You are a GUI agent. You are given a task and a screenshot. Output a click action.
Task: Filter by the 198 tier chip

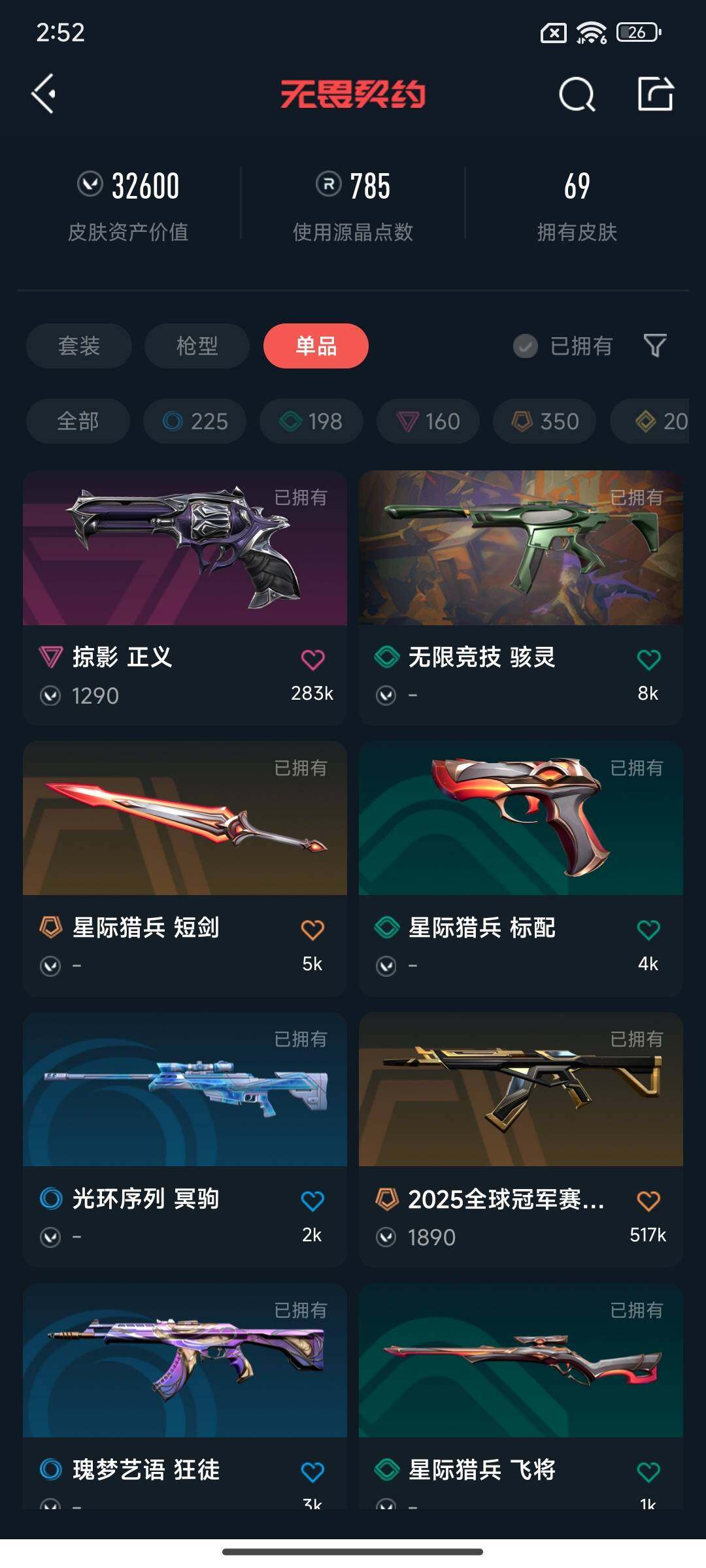click(311, 421)
